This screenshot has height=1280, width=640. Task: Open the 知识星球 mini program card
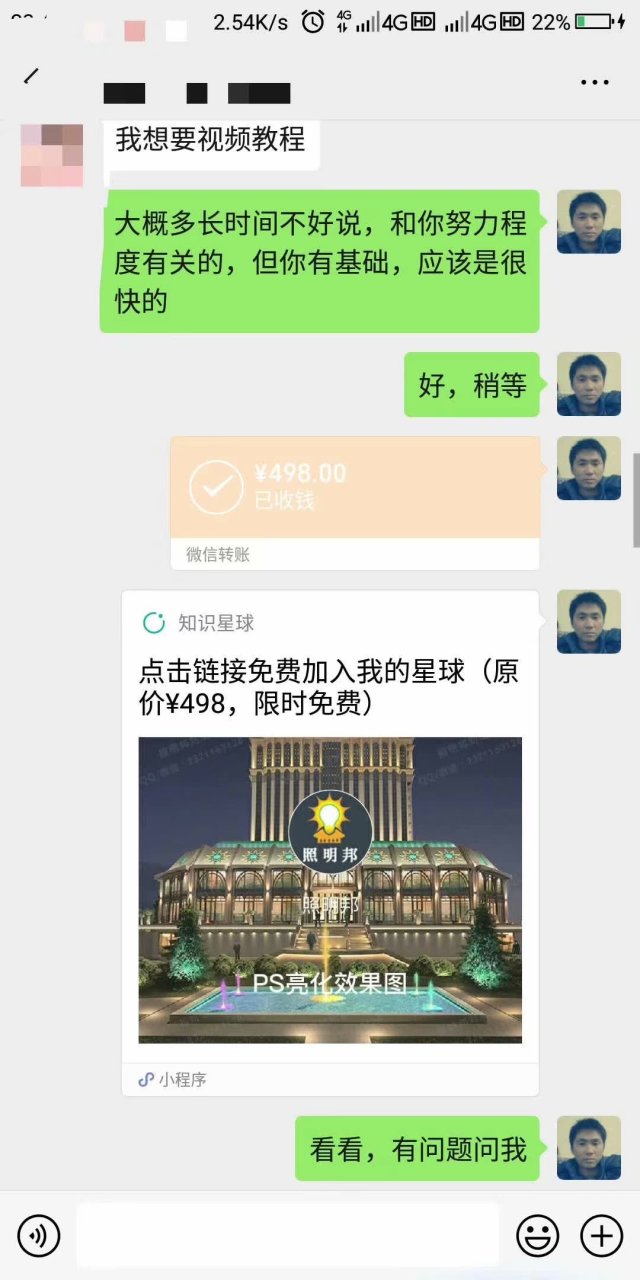pos(330,842)
